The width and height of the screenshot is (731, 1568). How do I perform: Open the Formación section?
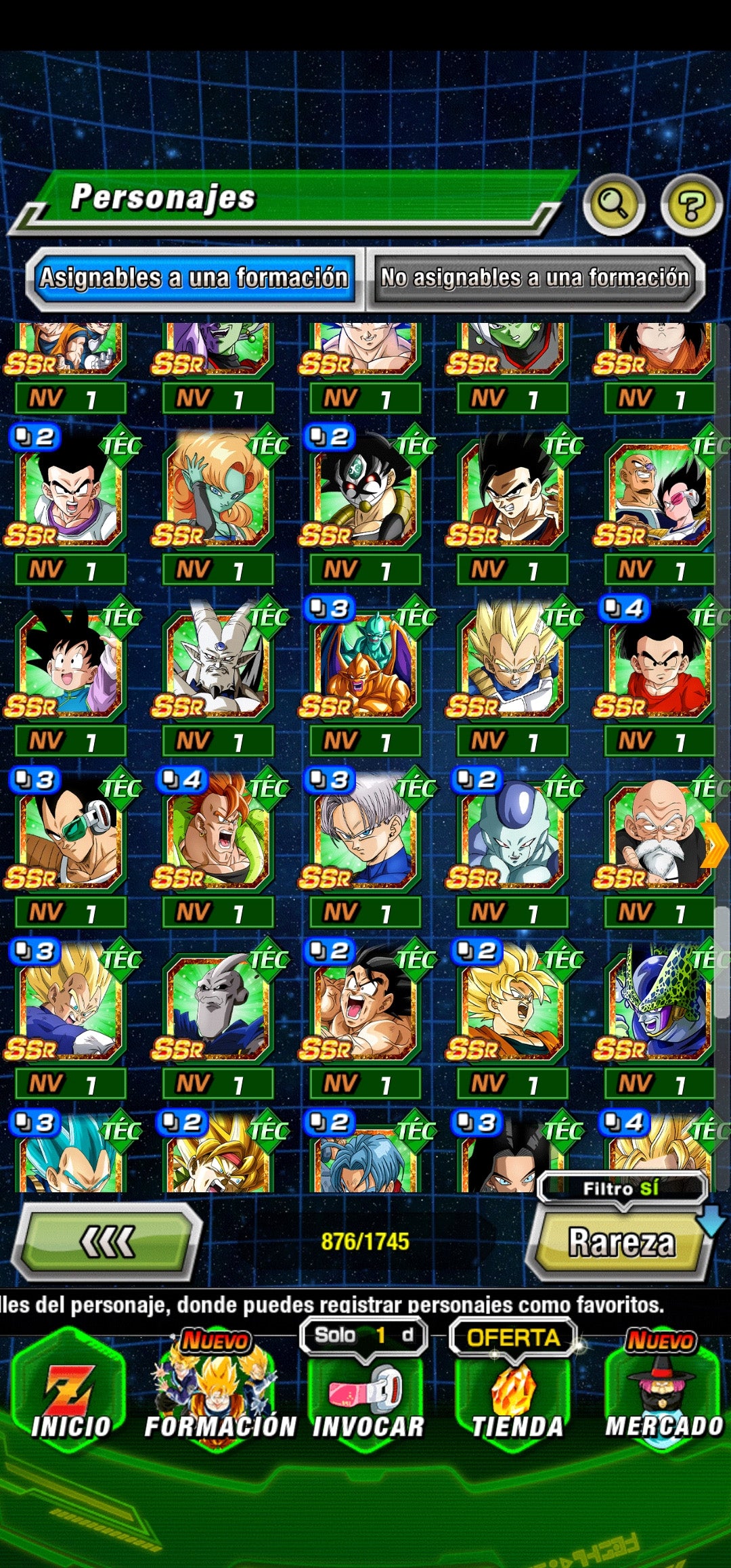pos(219,1395)
